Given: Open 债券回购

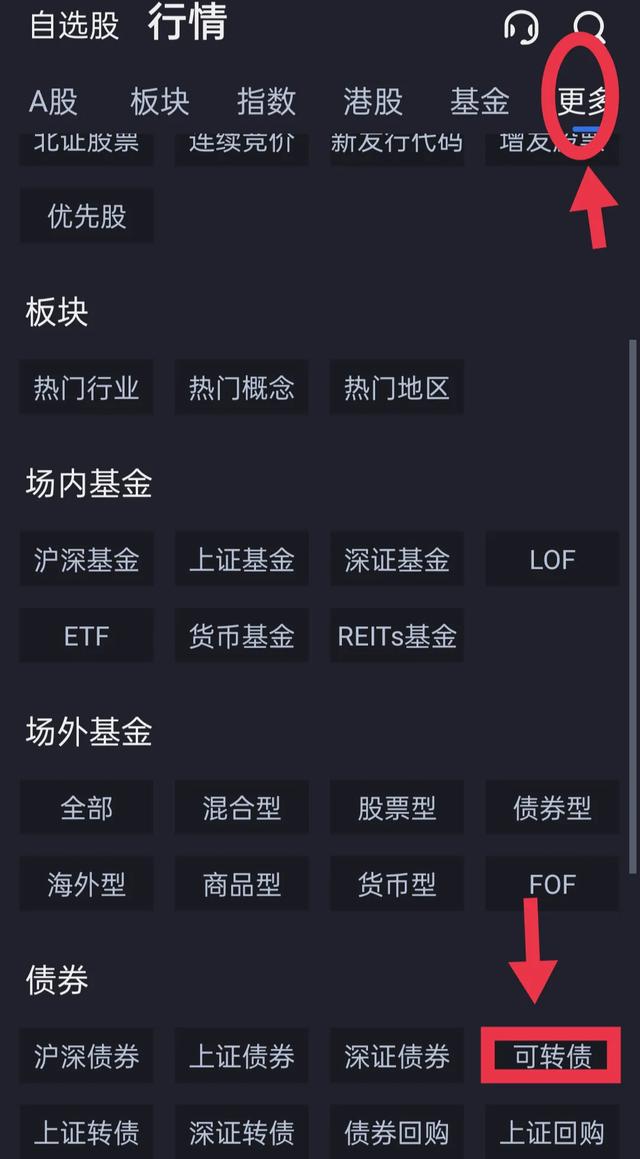Looking at the screenshot, I should 397,1132.
